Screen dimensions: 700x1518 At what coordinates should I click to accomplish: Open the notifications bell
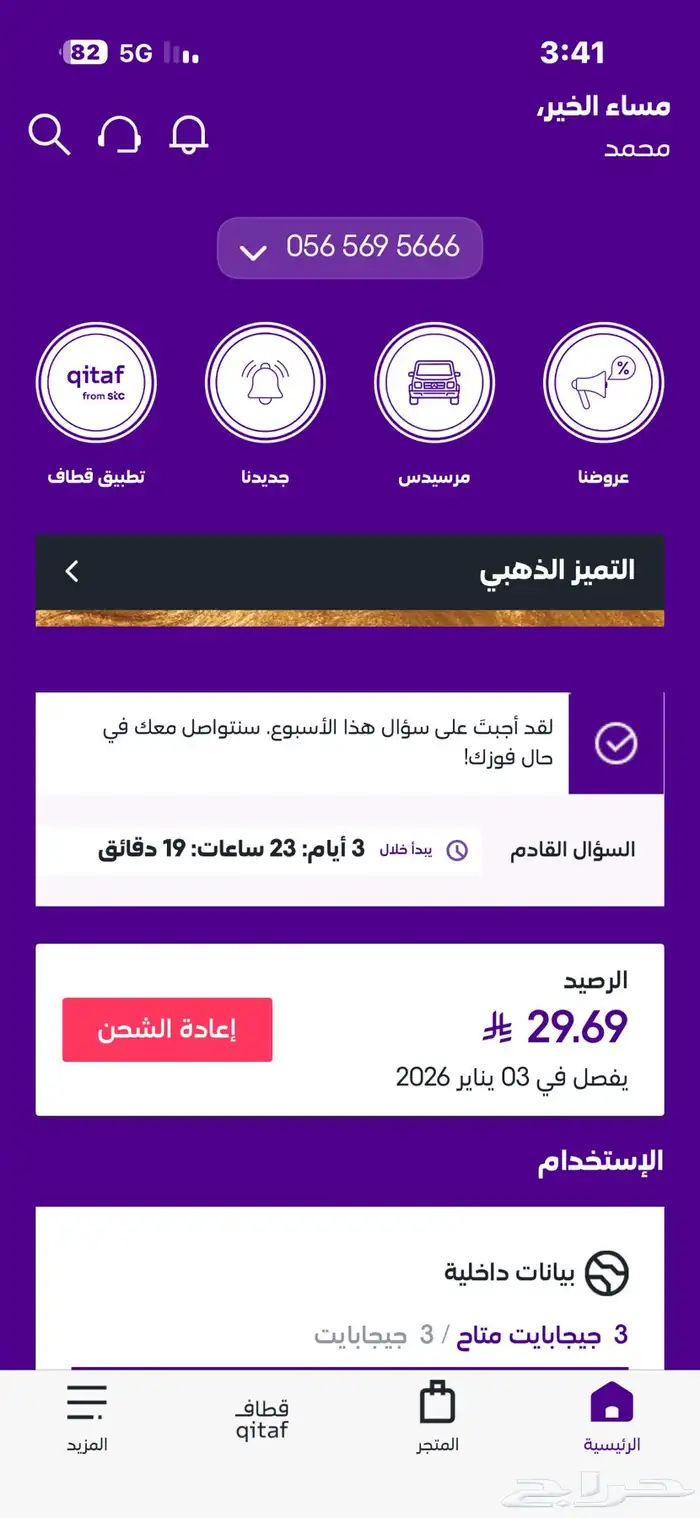click(189, 134)
